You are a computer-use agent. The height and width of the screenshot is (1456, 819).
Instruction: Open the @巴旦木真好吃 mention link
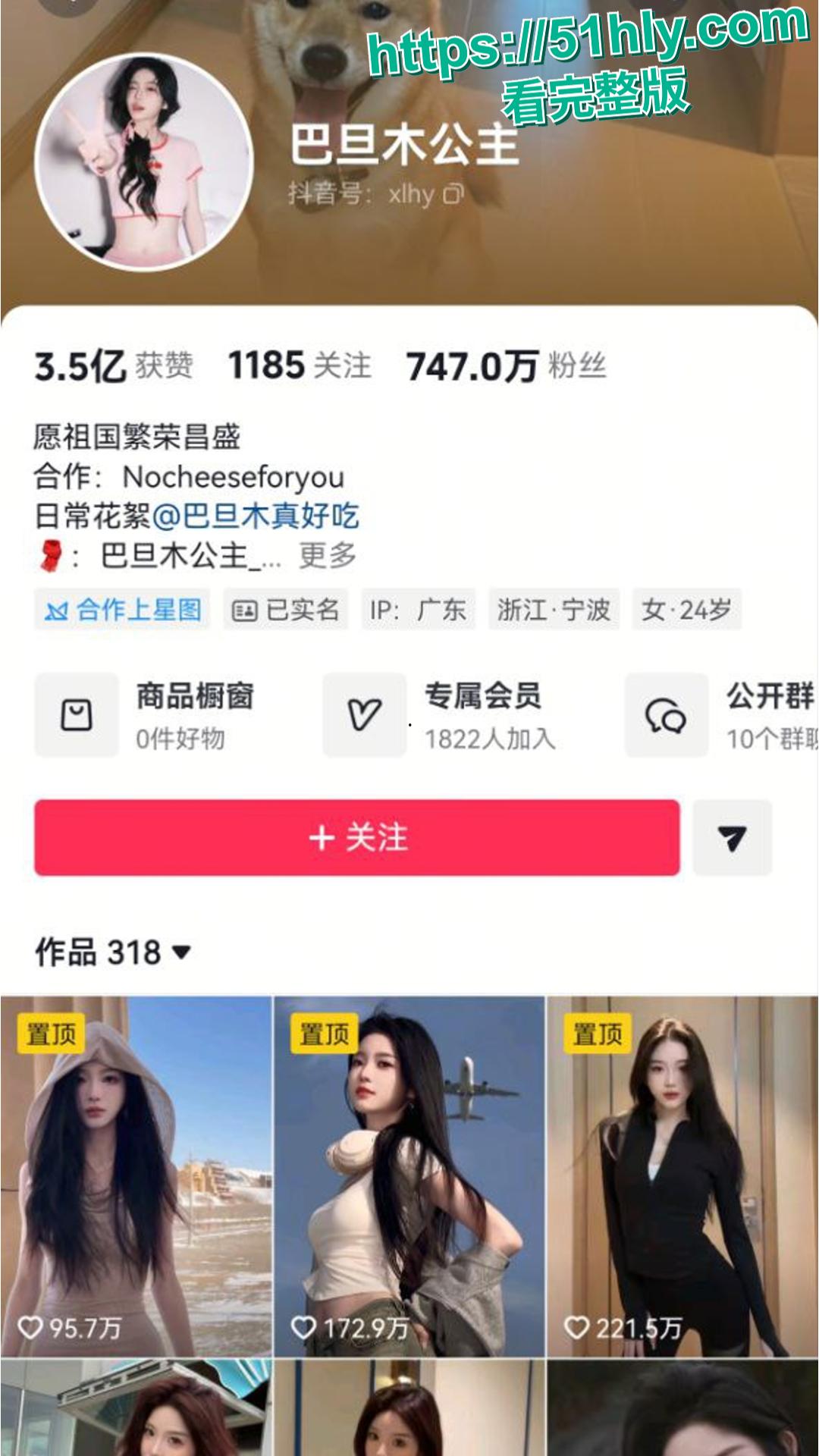[265, 516]
